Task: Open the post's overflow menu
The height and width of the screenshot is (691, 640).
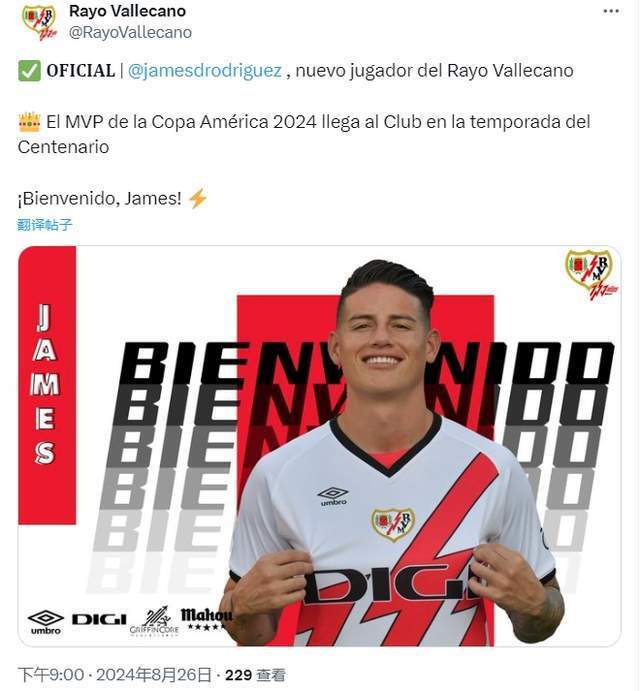Action: pos(610,11)
